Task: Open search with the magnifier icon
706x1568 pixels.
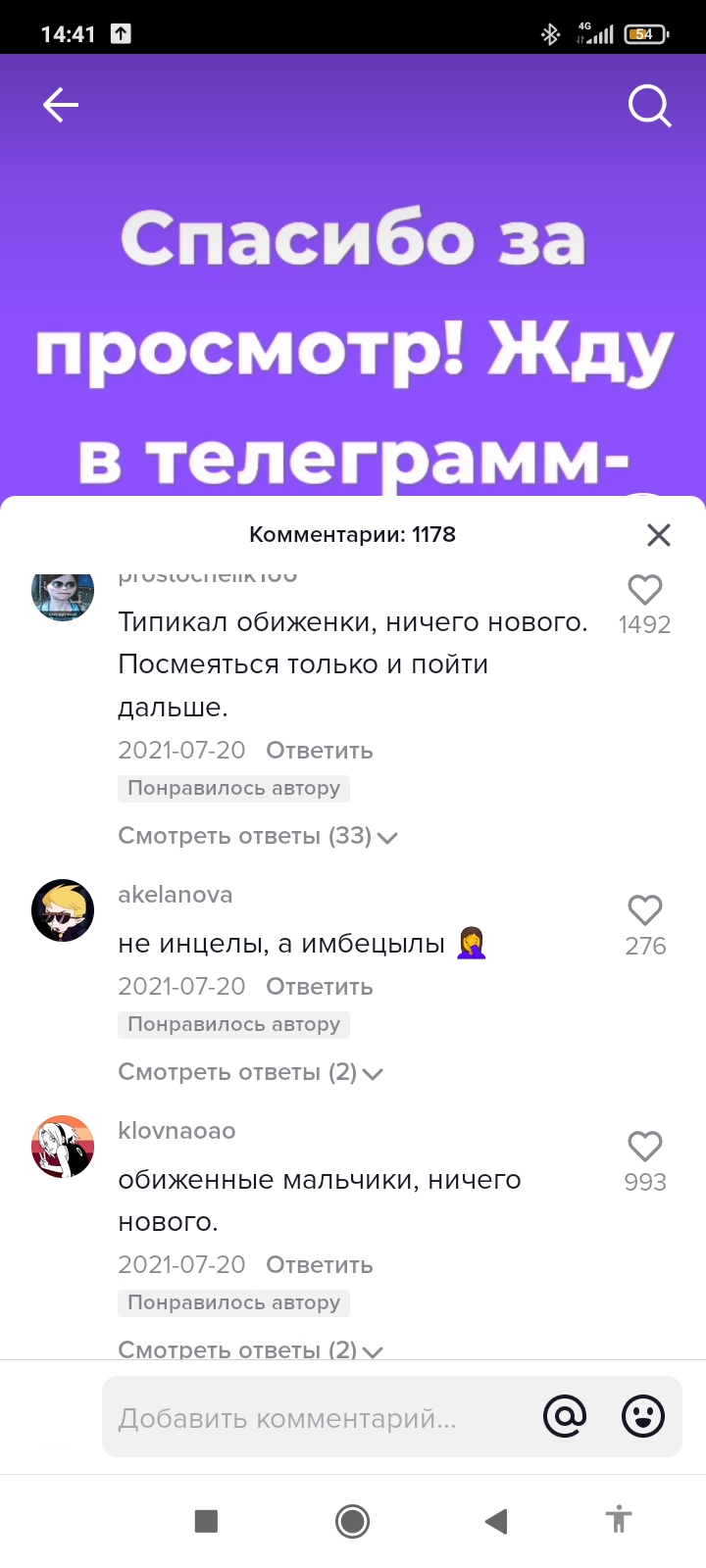Action: [649, 106]
